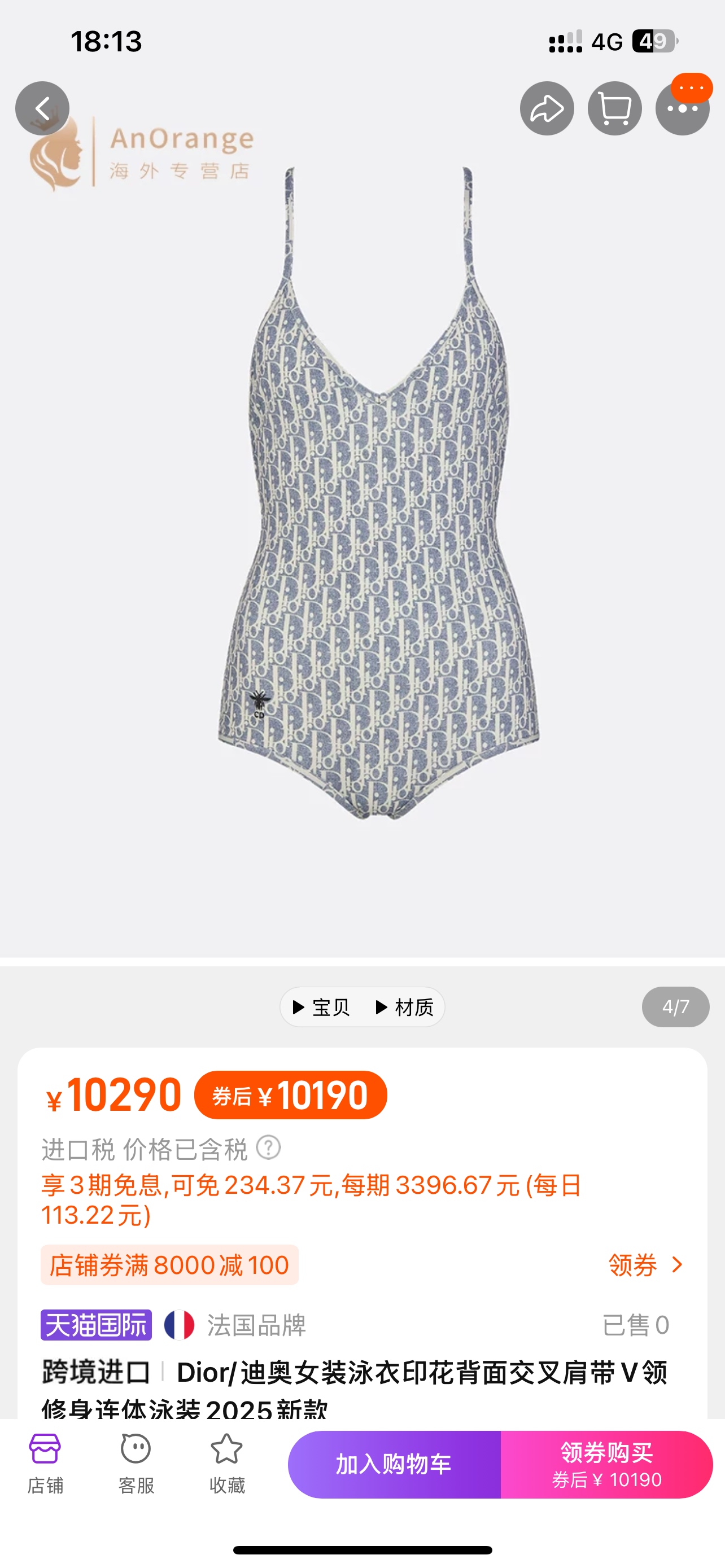Viewport: 725px width, 1568px height.
Task: Open the more options menu
Action: tap(682, 108)
